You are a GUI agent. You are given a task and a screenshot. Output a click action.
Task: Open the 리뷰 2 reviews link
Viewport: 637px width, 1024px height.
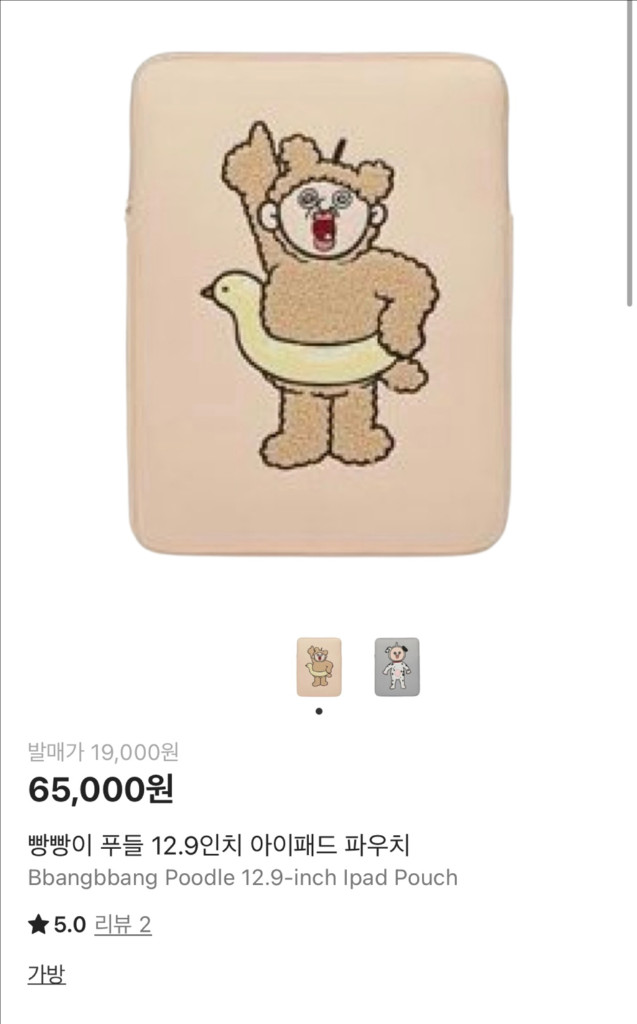click(x=122, y=924)
